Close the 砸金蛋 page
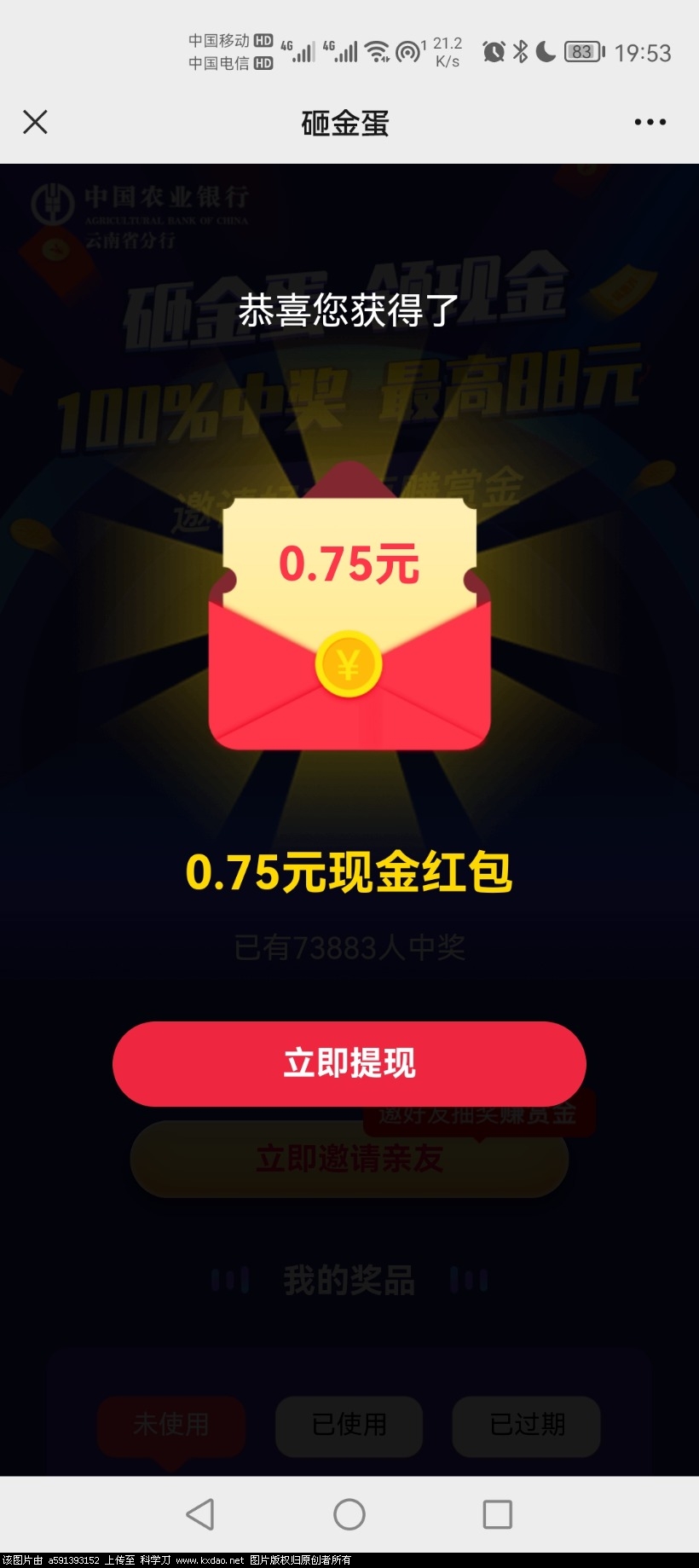Screen dimensions: 699x1568 pyautogui.click(x=35, y=122)
